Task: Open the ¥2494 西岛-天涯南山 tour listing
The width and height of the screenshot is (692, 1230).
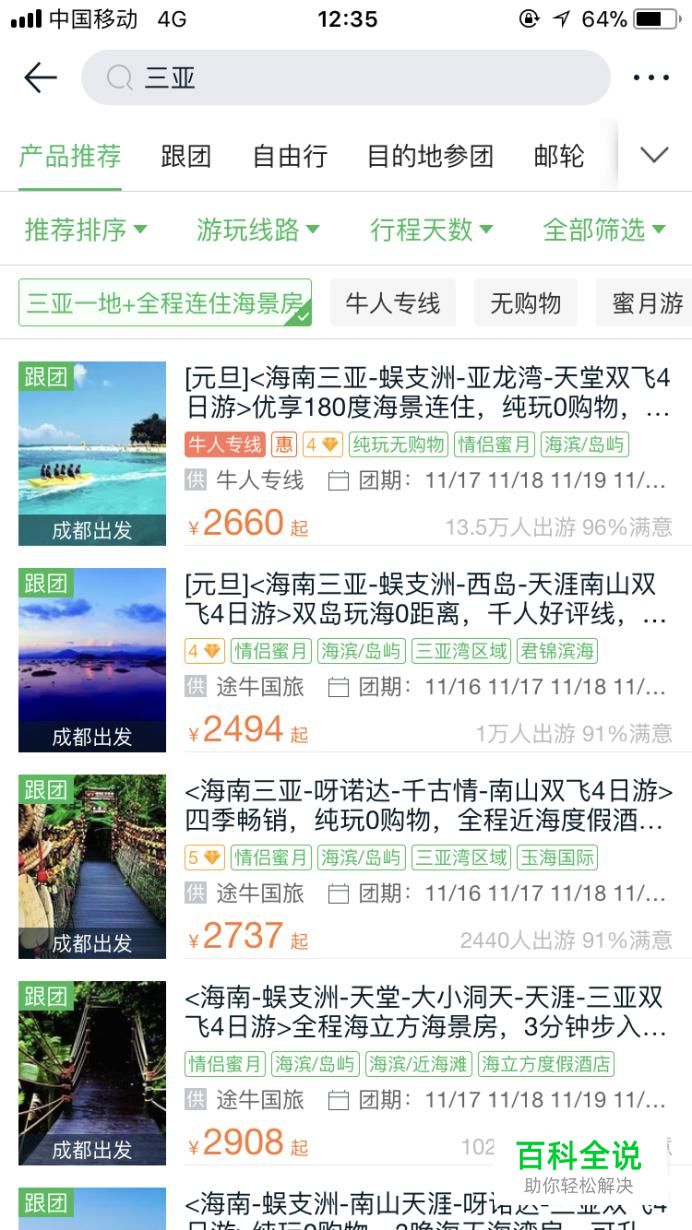Action: [x=346, y=660]
